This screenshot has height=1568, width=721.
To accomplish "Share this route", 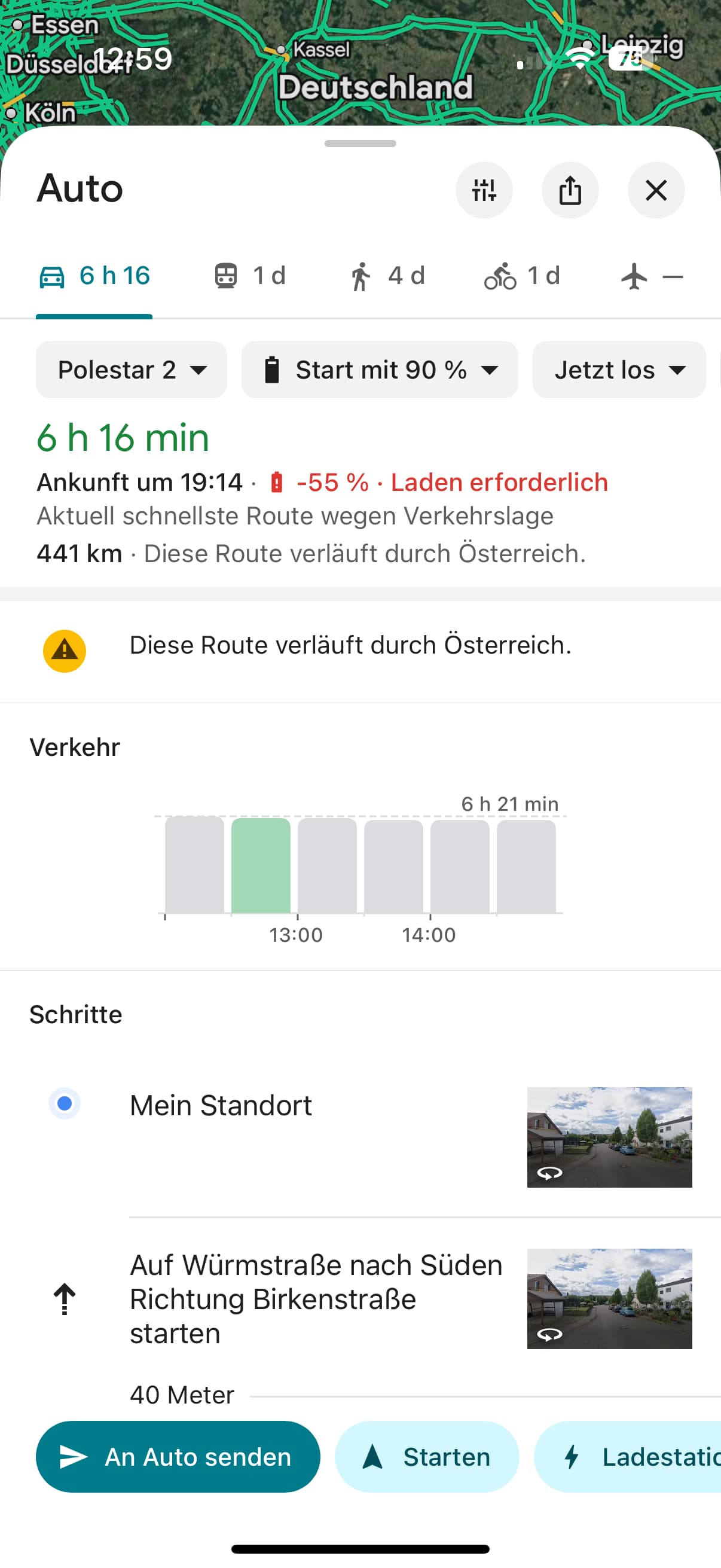I will coord(570,191).
